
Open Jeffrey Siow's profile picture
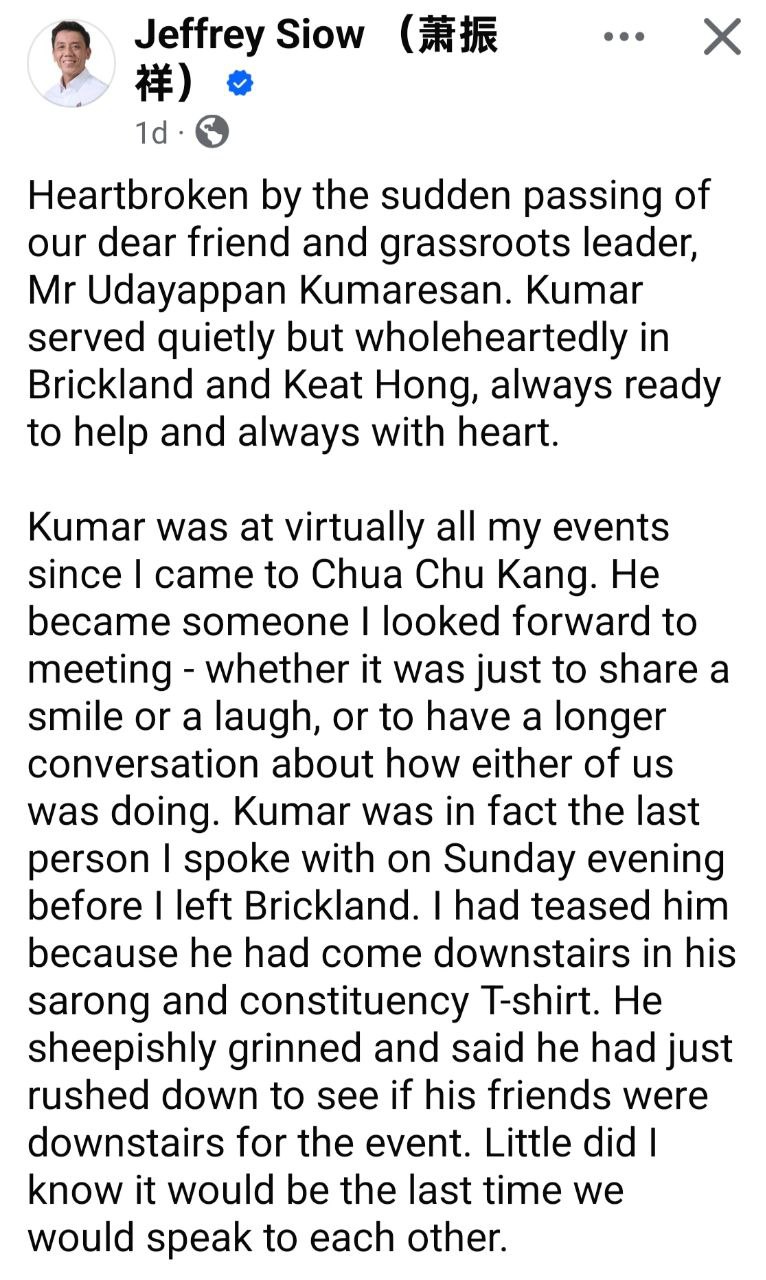[70, 62]
